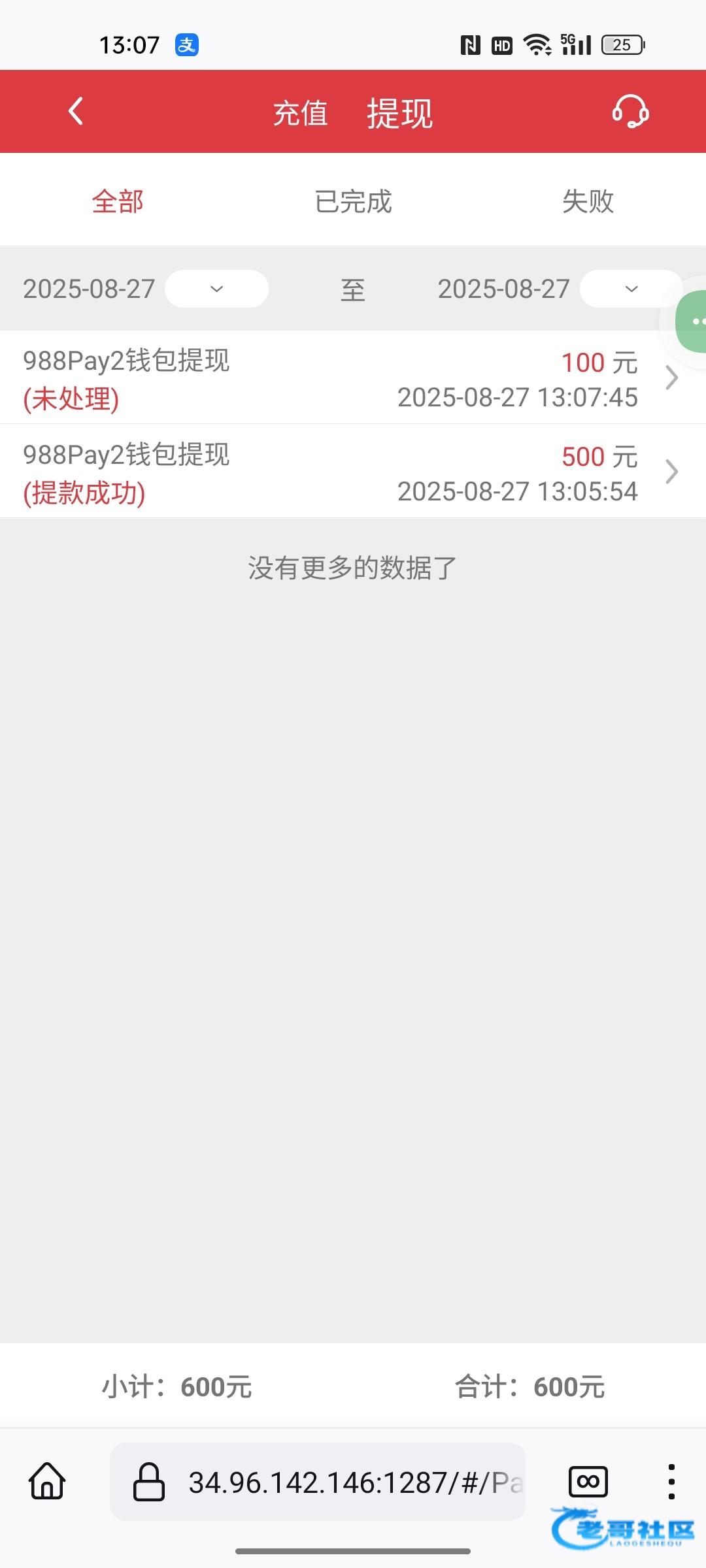The height and width of the screenshot is (1568, 706).
Task: Open the browser tabs switcher
Action: 588,1482
